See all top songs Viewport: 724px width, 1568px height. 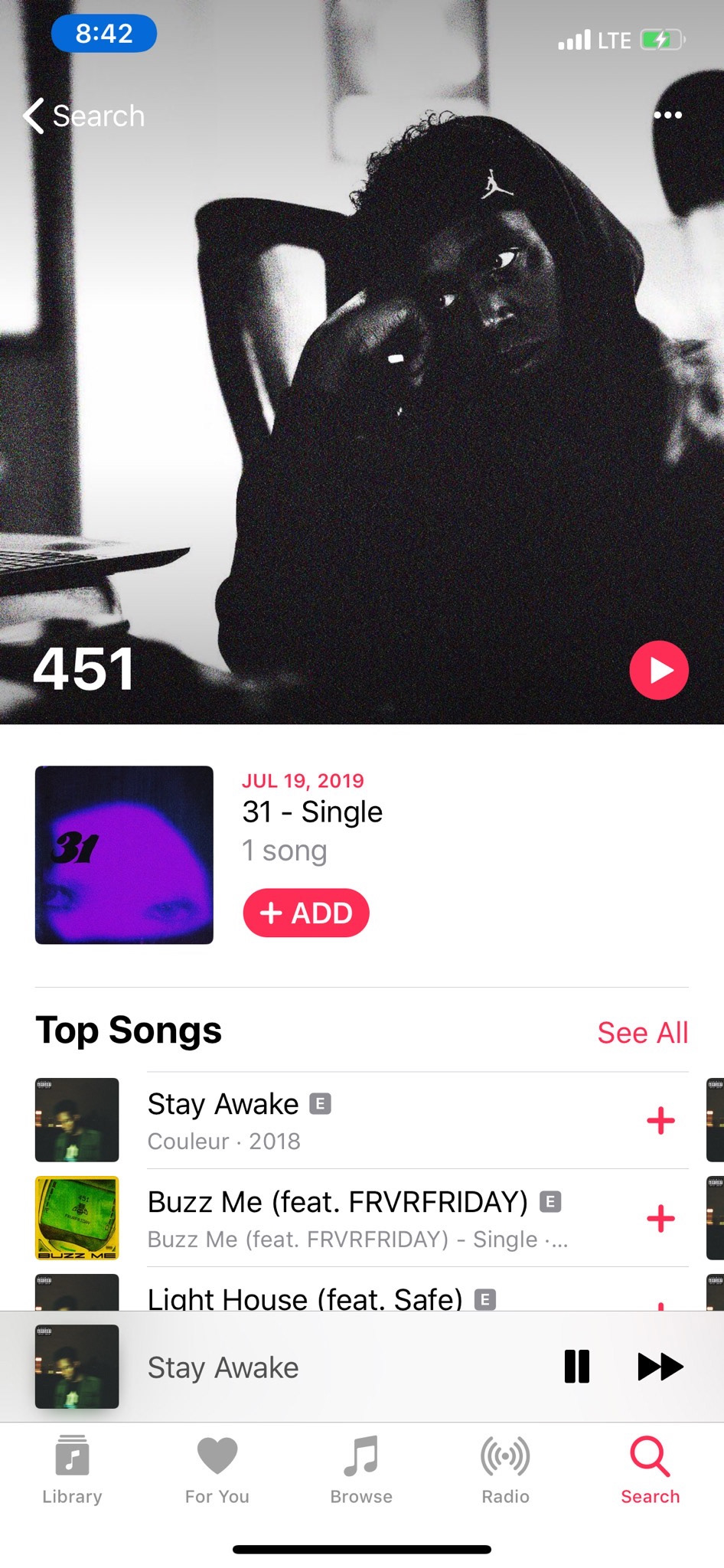click(642, 1032)
